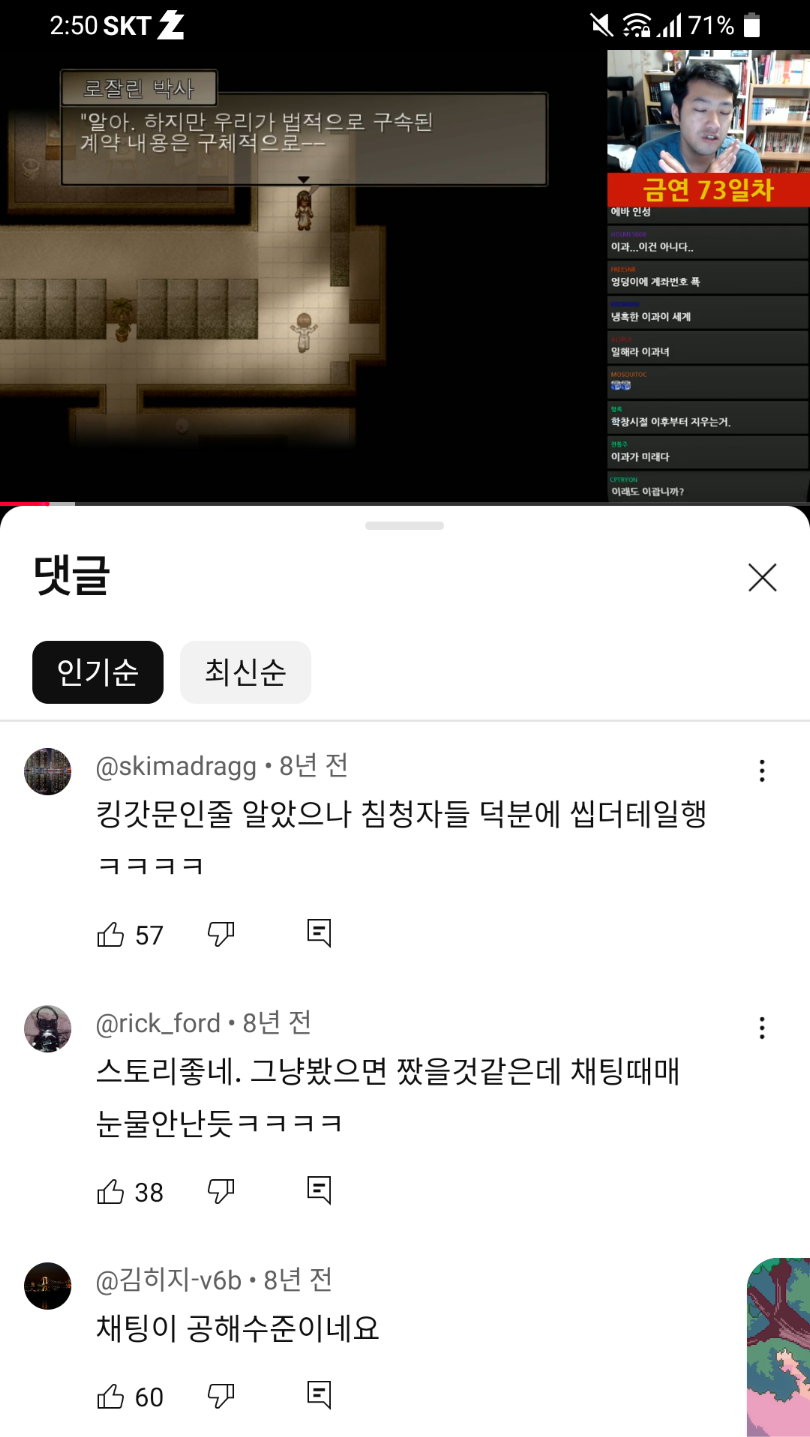The height and width of the screenshot is (1437, 810).
Task: Reply to @김희지-v6b's comment
Action: click(319, 1396)
